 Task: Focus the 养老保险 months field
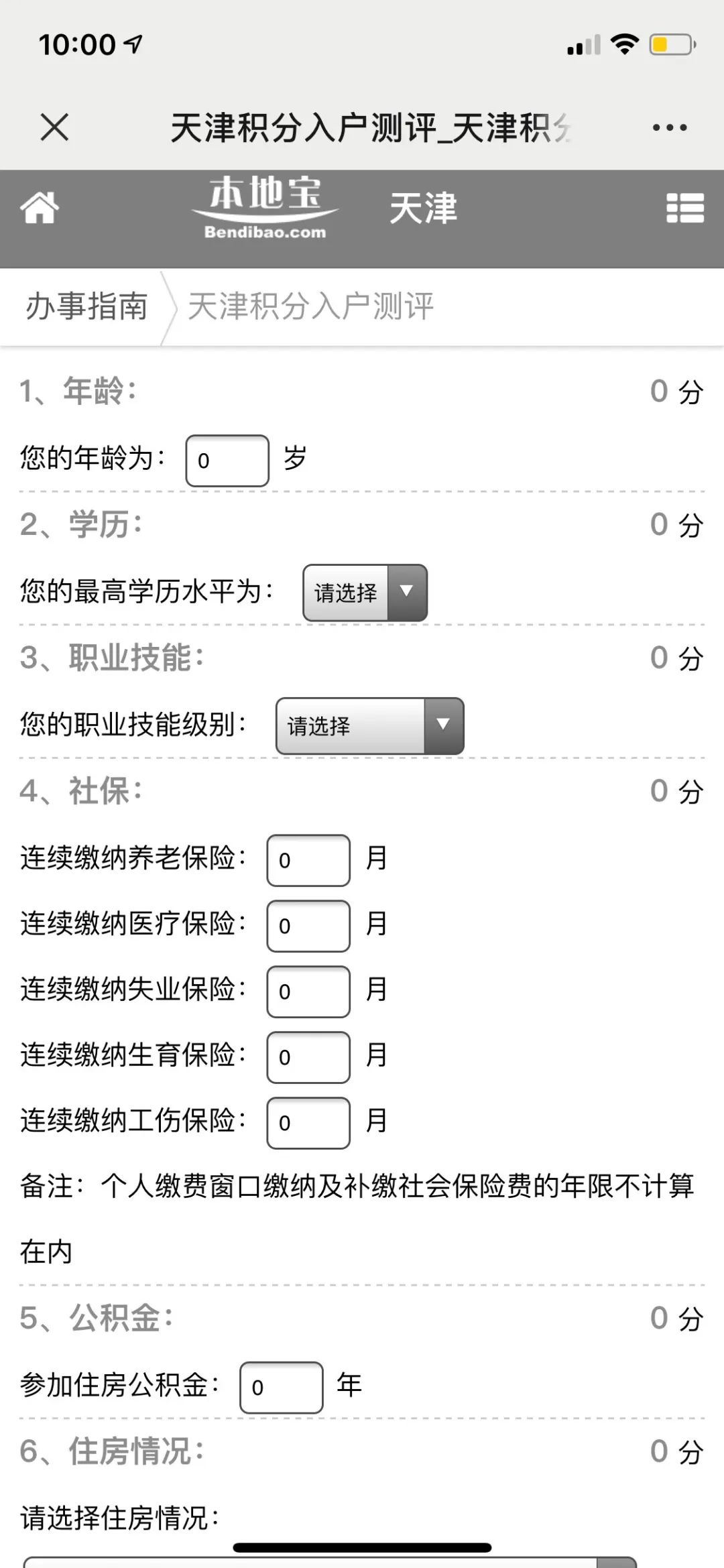pos(308,860)
